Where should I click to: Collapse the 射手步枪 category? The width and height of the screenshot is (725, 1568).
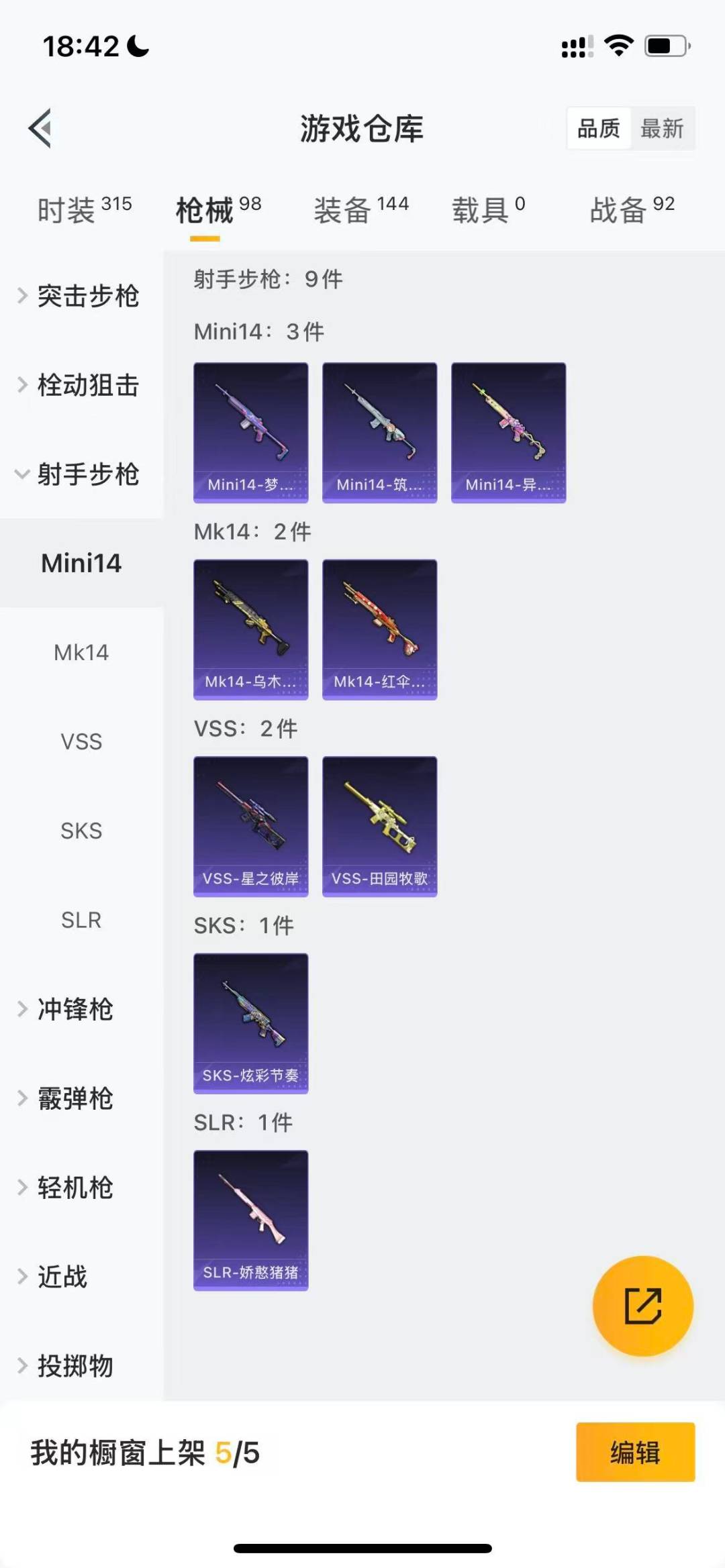click(x=89, y=474)
